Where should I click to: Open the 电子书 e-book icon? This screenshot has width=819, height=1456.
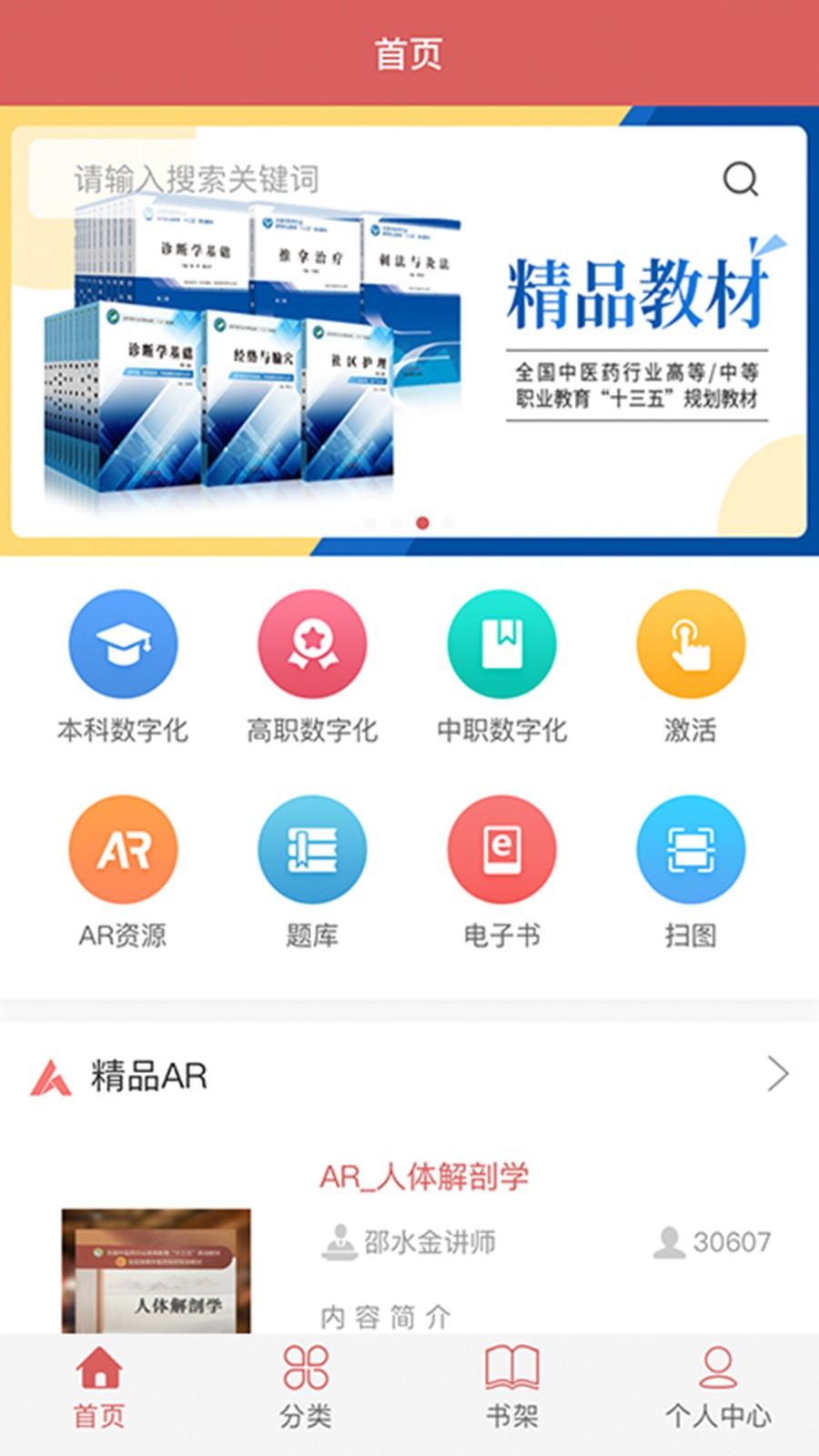coord(500,848)
